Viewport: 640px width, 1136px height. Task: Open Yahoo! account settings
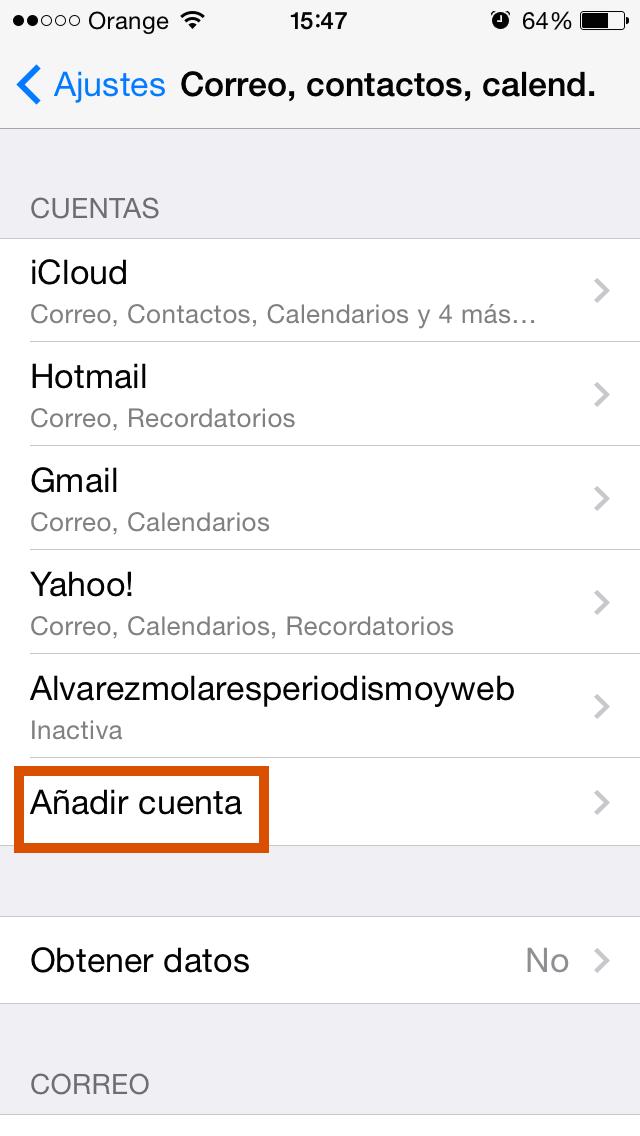tap(320, 602)
